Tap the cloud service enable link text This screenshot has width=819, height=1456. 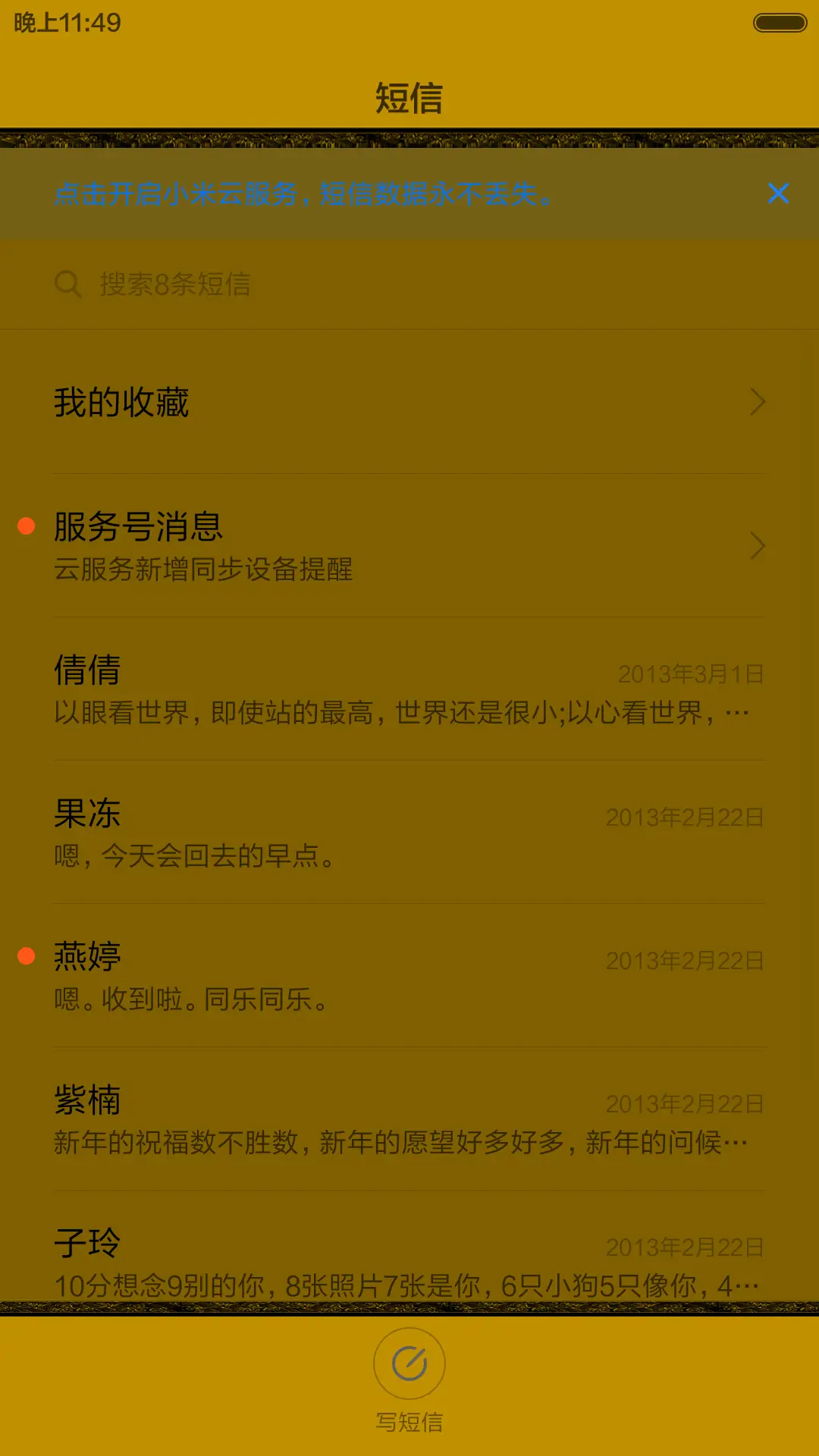[303, 195]
